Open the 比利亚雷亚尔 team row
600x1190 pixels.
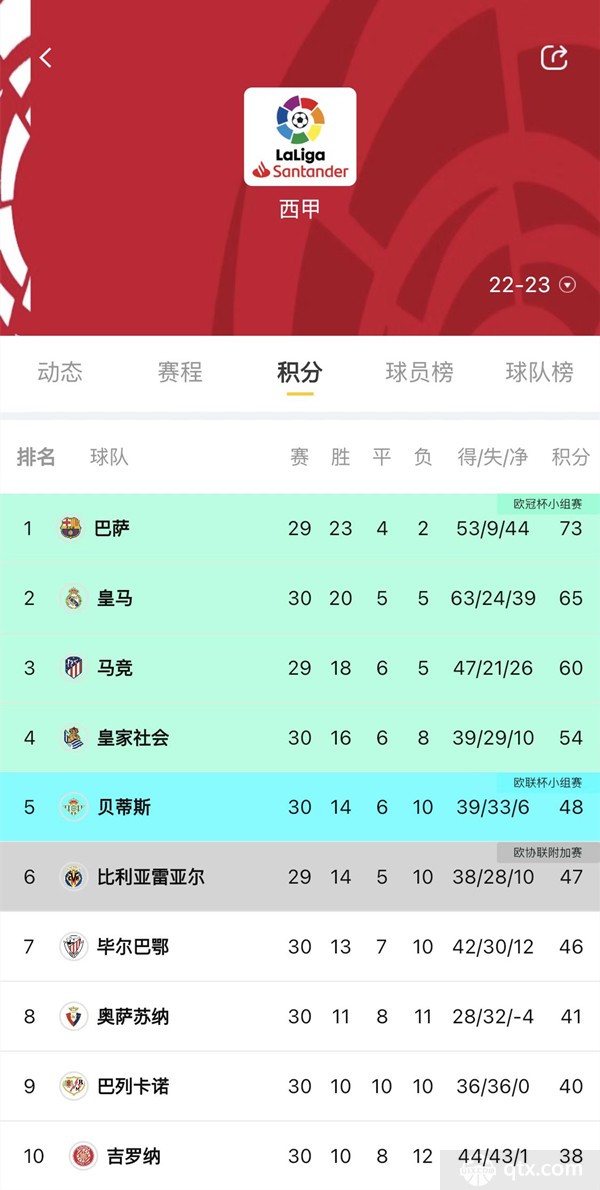tap(300, 877)
